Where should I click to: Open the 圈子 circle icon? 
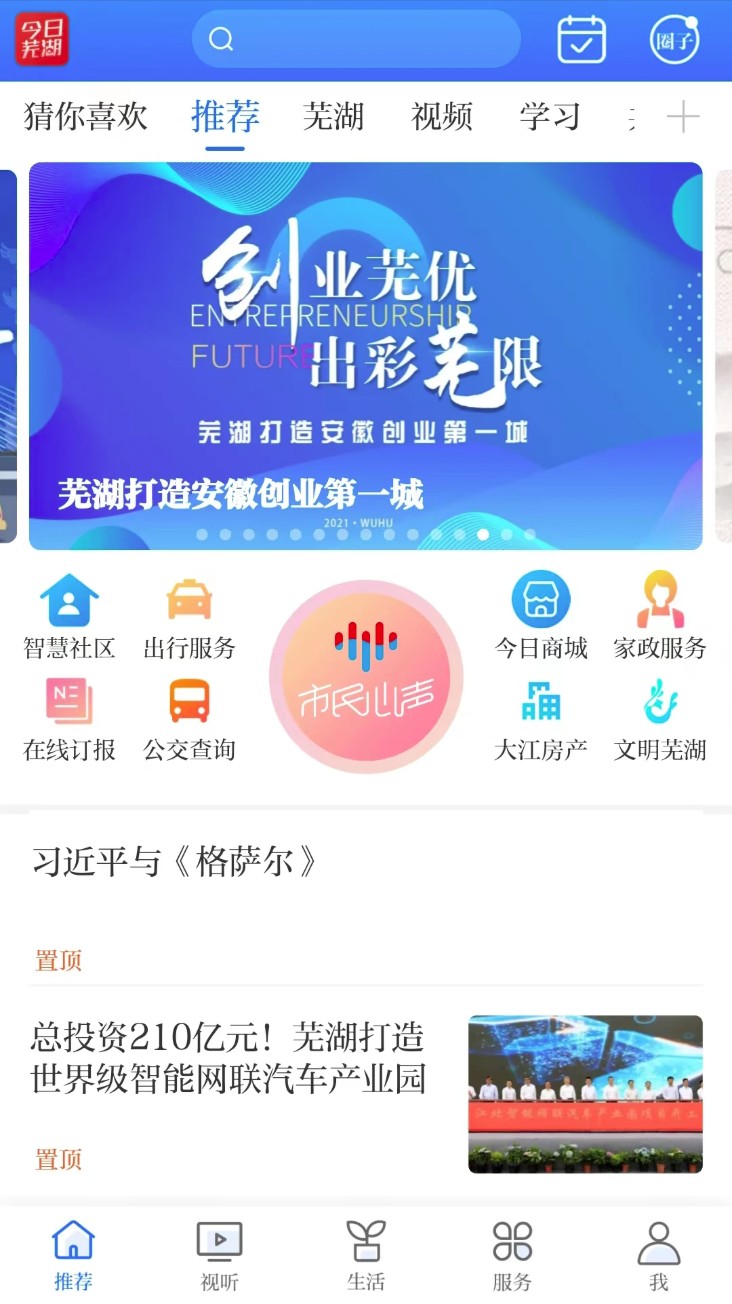[674, 40]
